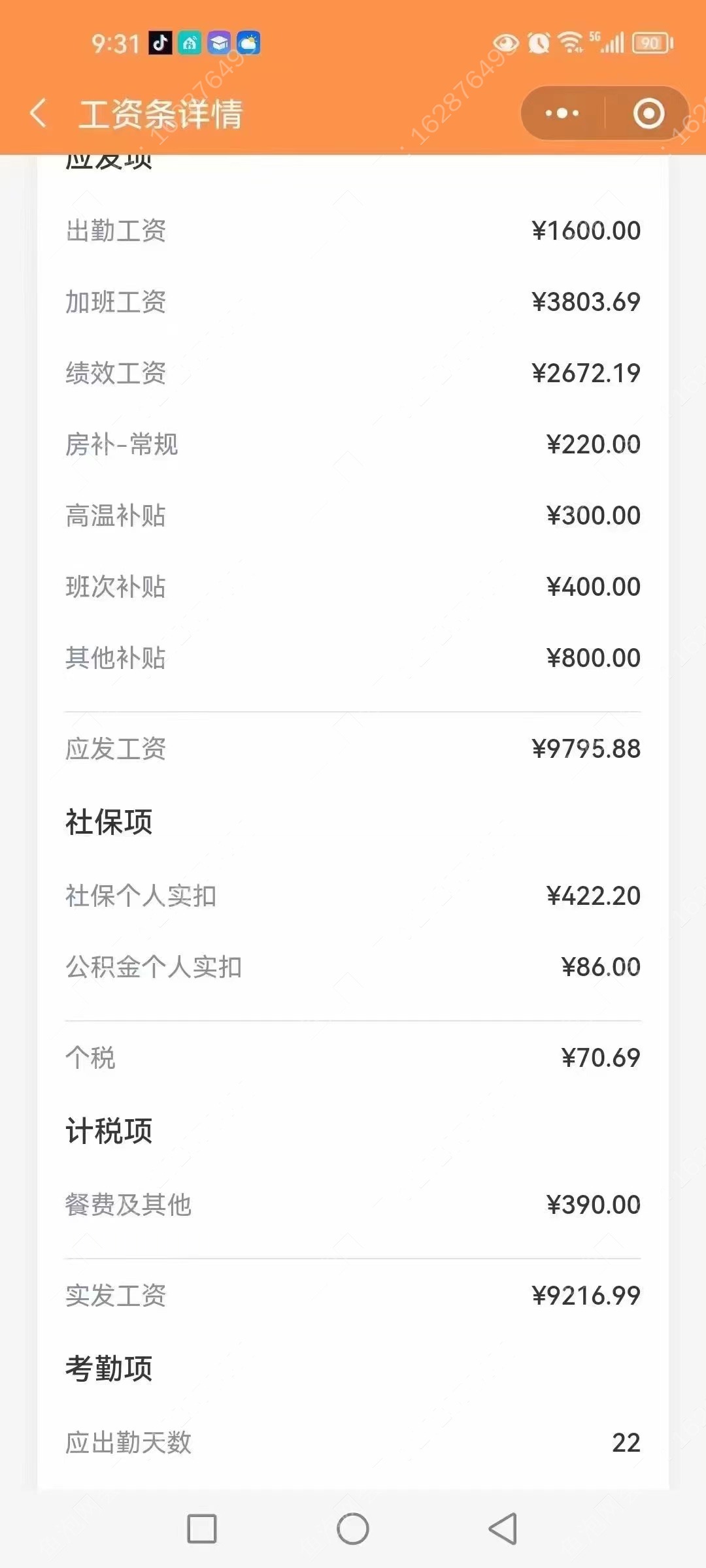This screenshot has width=706, height=1568.
Task: Tap the system home button
Action: [353, 1529]
